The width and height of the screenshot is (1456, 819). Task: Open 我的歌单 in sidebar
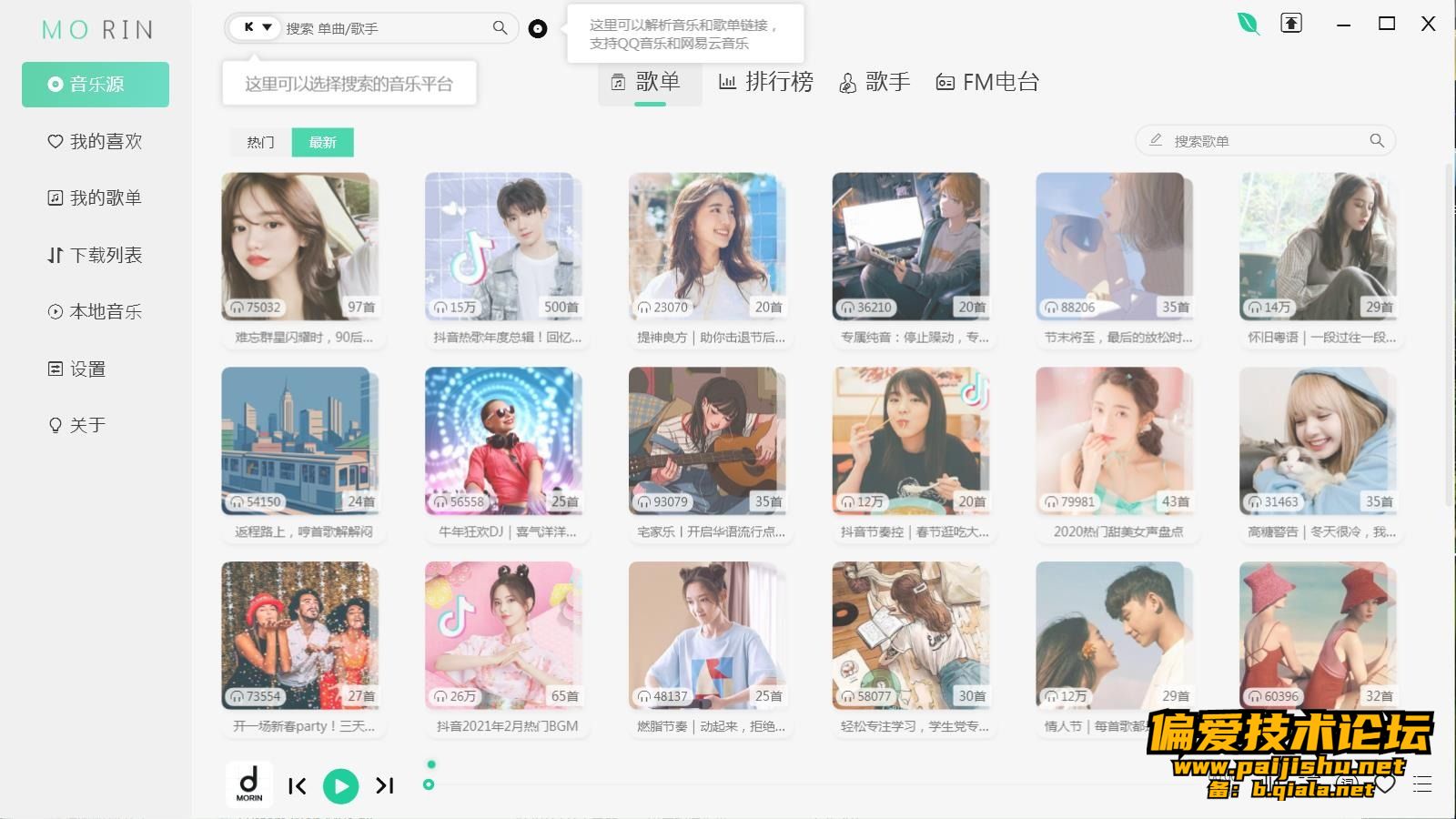[x=96, y=198]
